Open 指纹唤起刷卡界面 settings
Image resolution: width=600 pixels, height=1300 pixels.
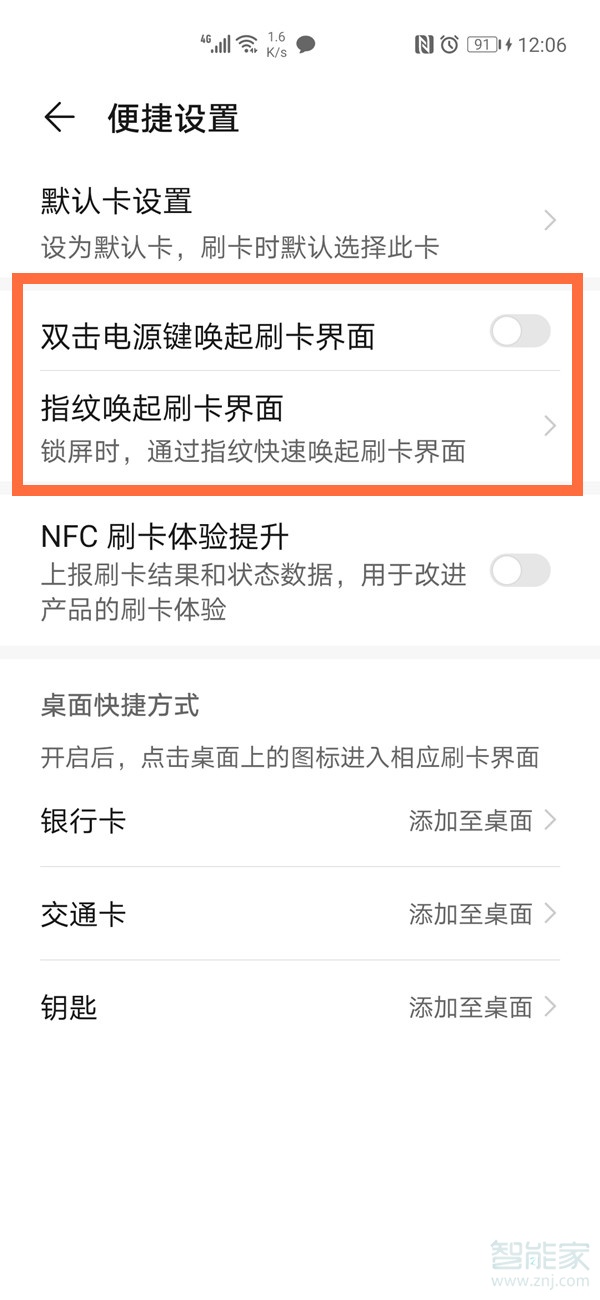click(298, 428)
